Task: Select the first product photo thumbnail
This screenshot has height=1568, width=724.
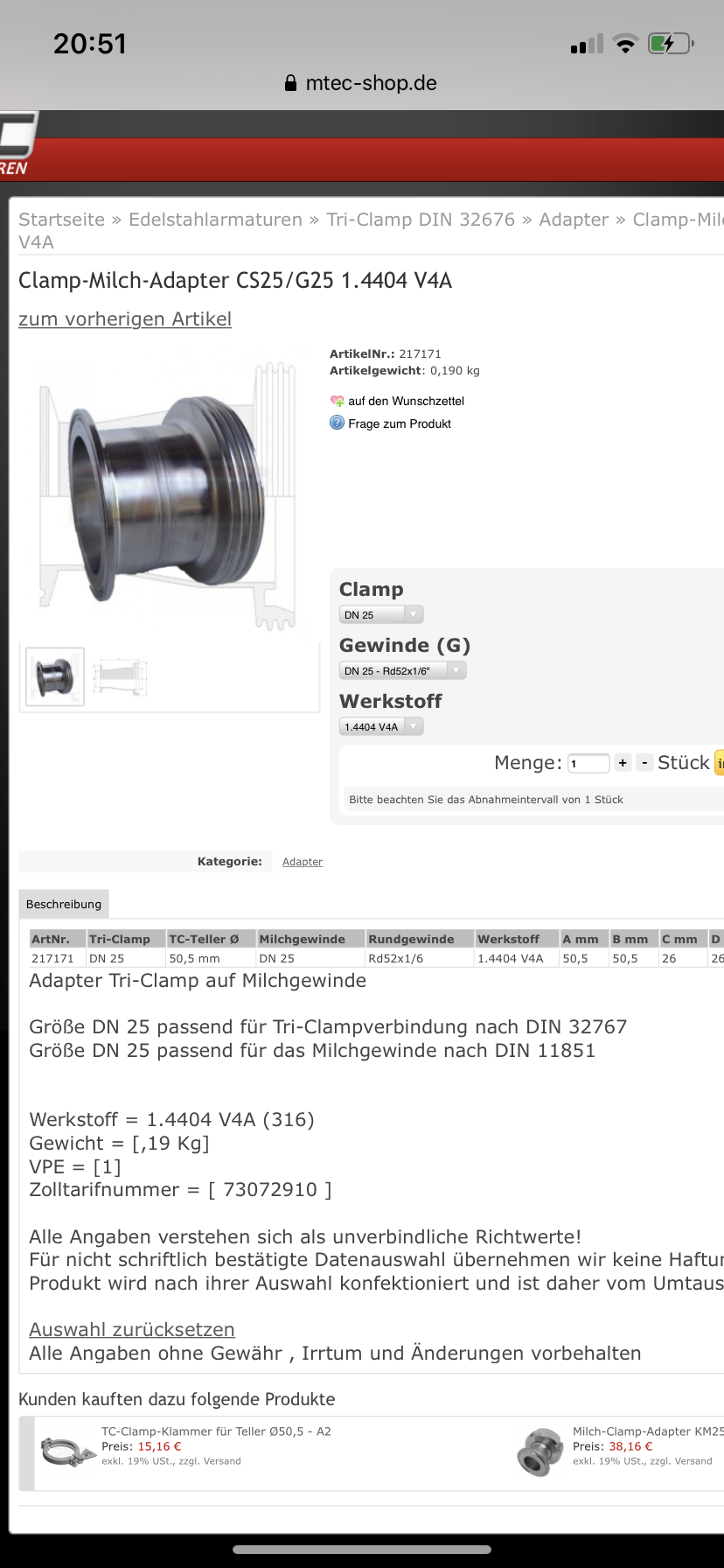Action: (55, 676)
